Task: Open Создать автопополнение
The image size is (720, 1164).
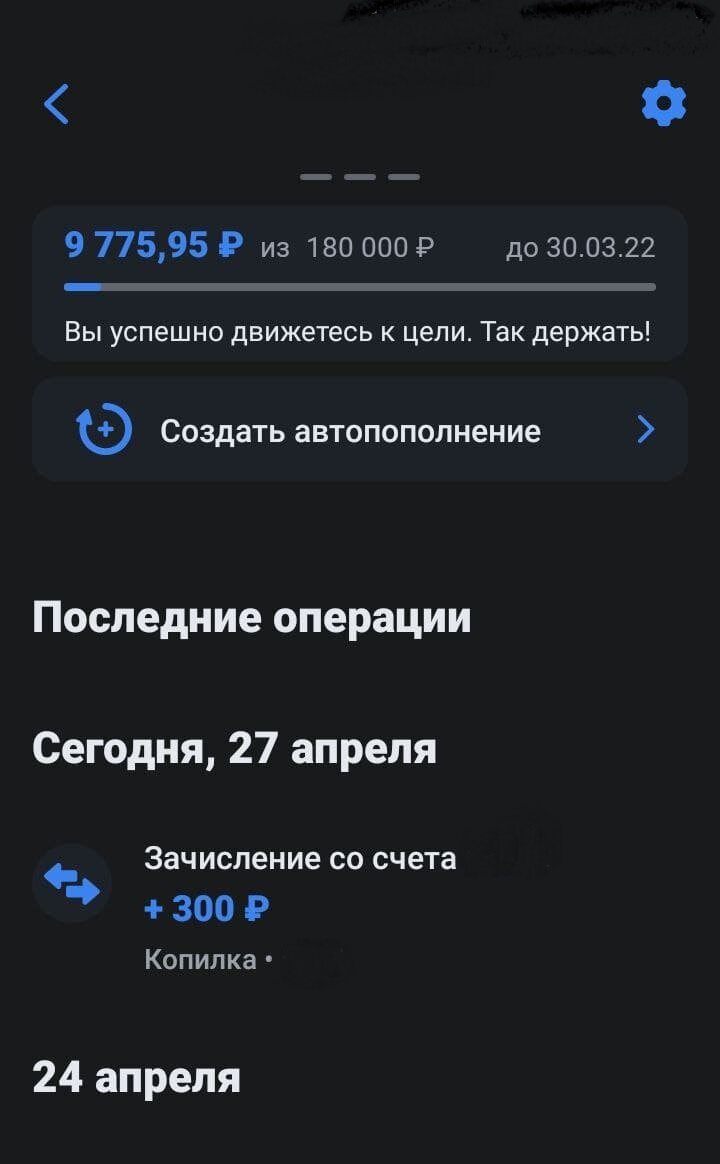Action: tap(360, 430)
